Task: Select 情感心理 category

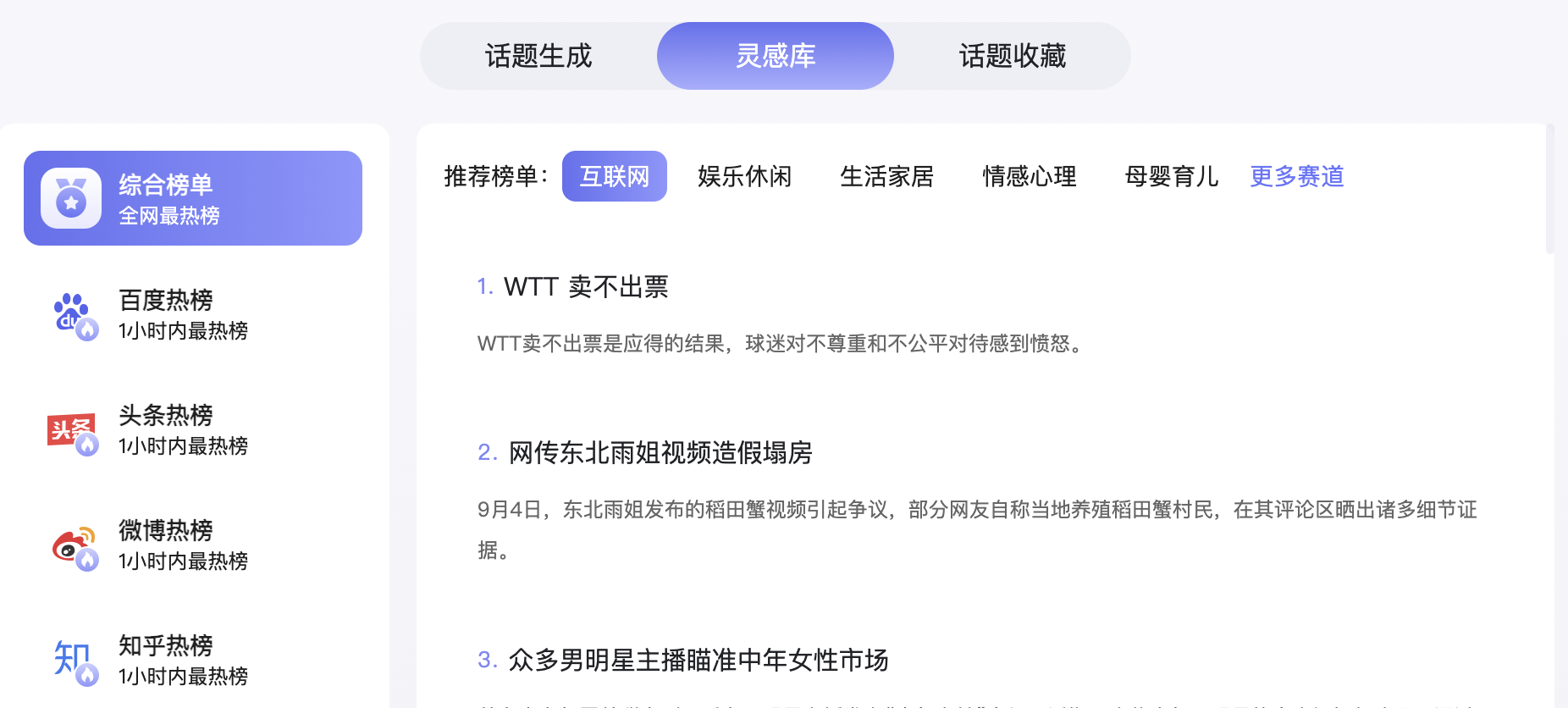Action: pyautogui.click(x=1029, y=176)
